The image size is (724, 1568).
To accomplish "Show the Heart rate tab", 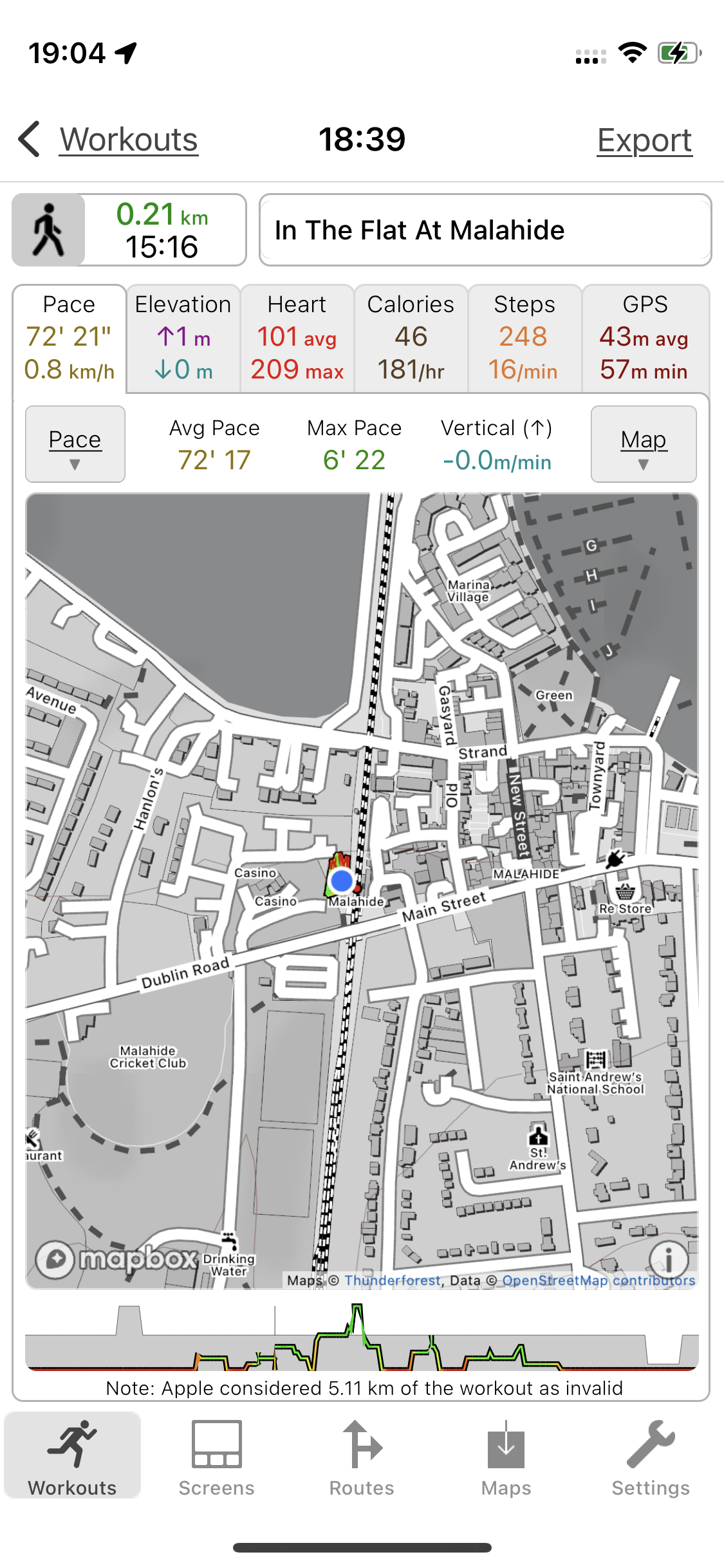I will pyautogui.click(x=297, y=338).
